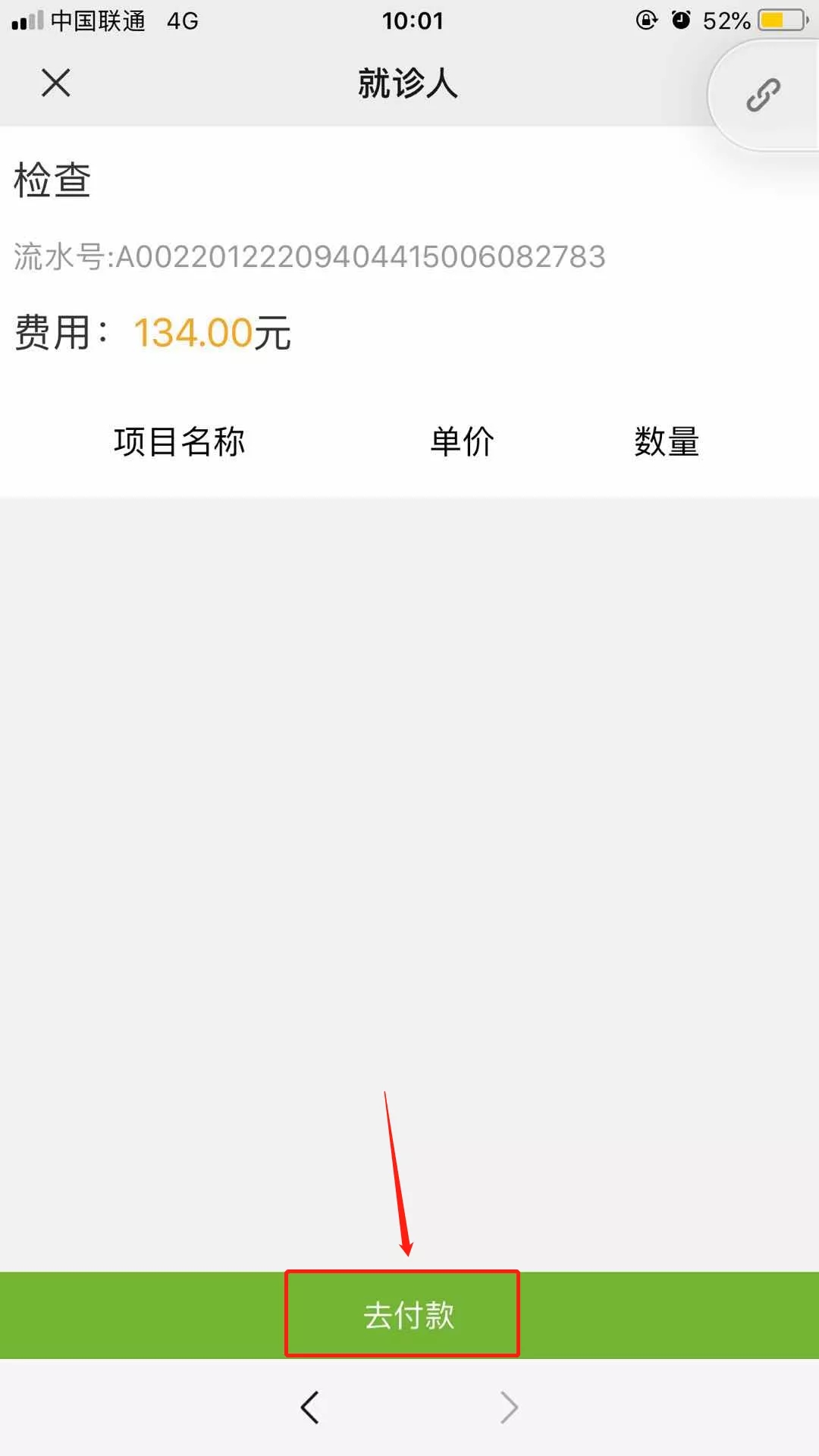Image resolution: width=819 pixels, height=1456 pixels.
Task: Close the 就诊人 page with the X
Action: coord(55,83)
